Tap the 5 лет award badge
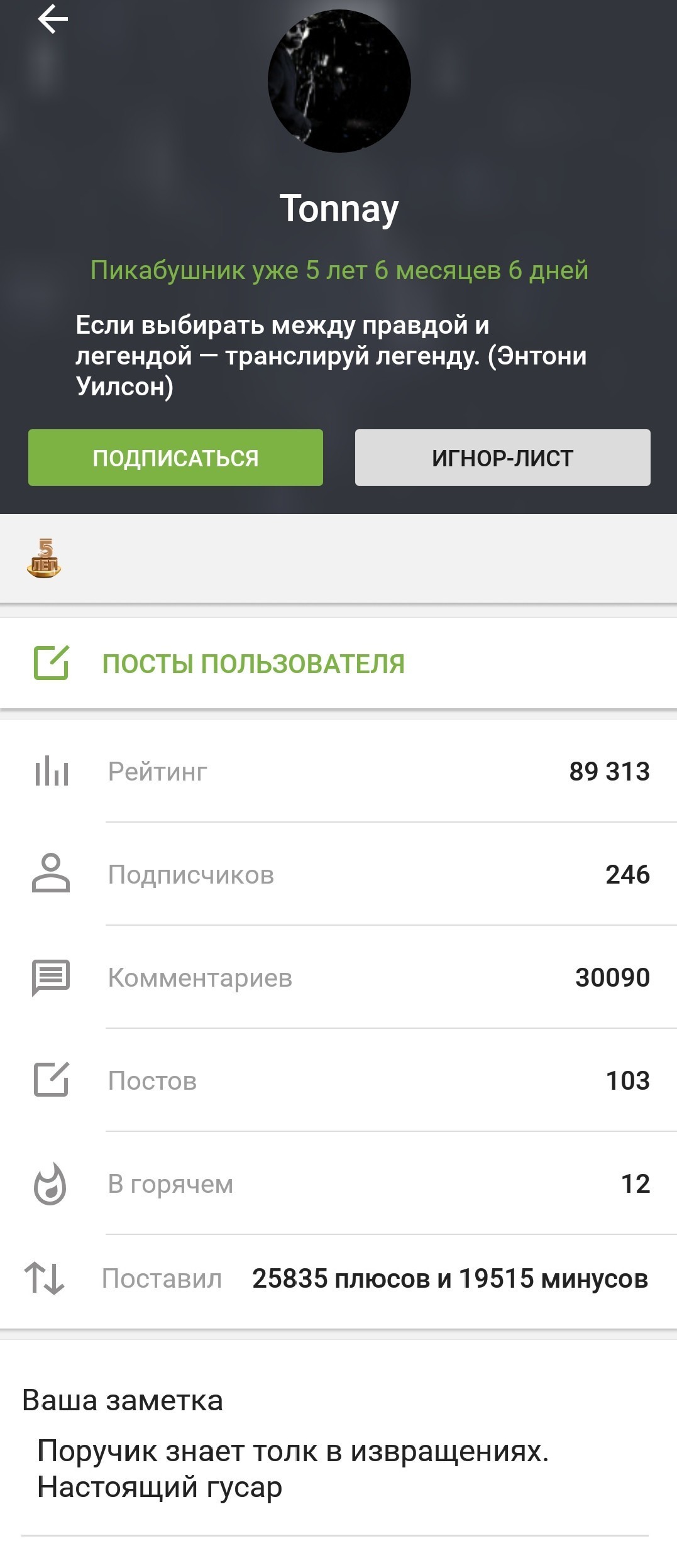Screen dimensions: 677x1568 44,558
